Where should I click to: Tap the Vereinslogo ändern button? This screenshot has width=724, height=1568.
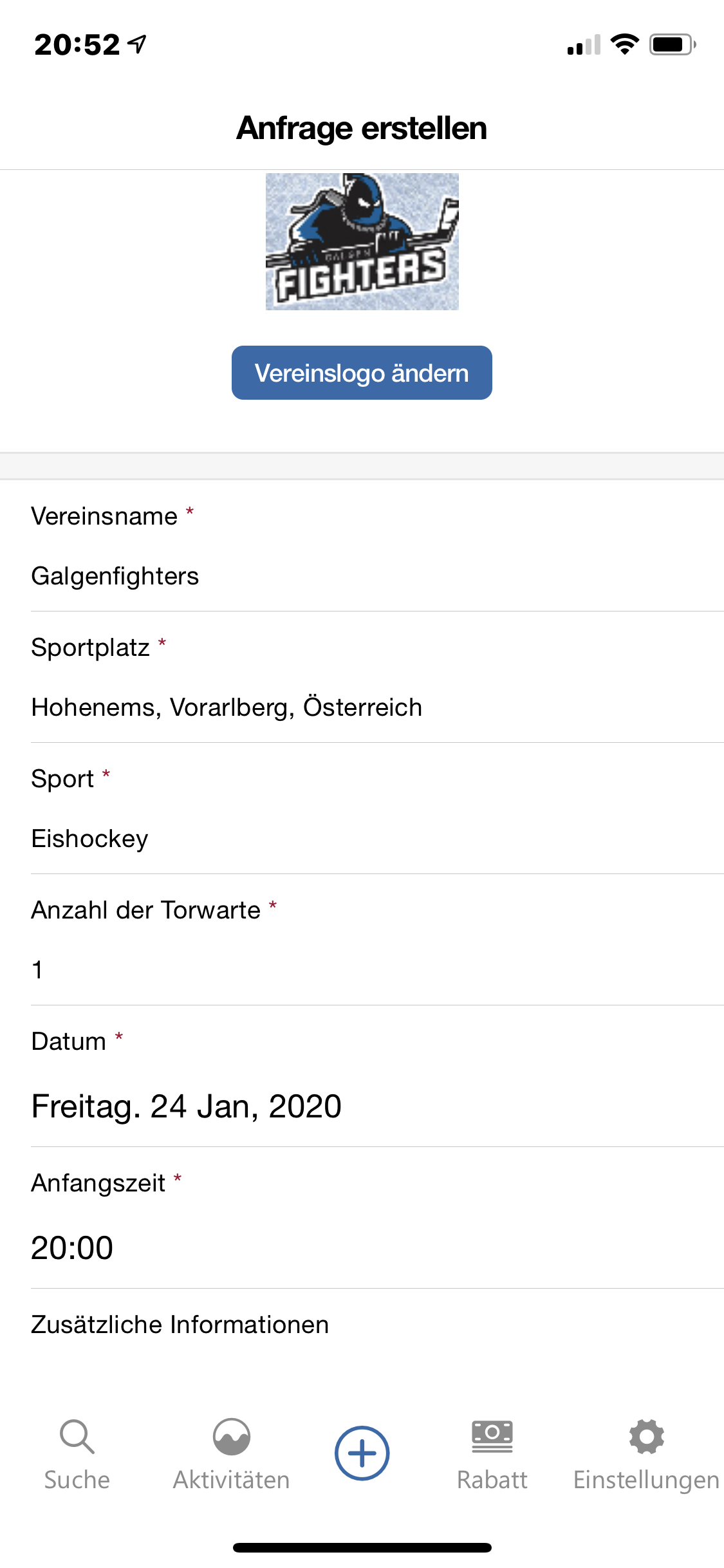tap(362, 373)
